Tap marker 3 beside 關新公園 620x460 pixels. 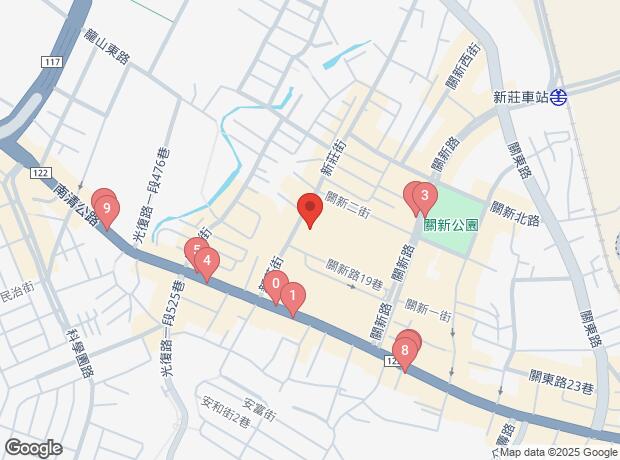[x=425, y=197]
